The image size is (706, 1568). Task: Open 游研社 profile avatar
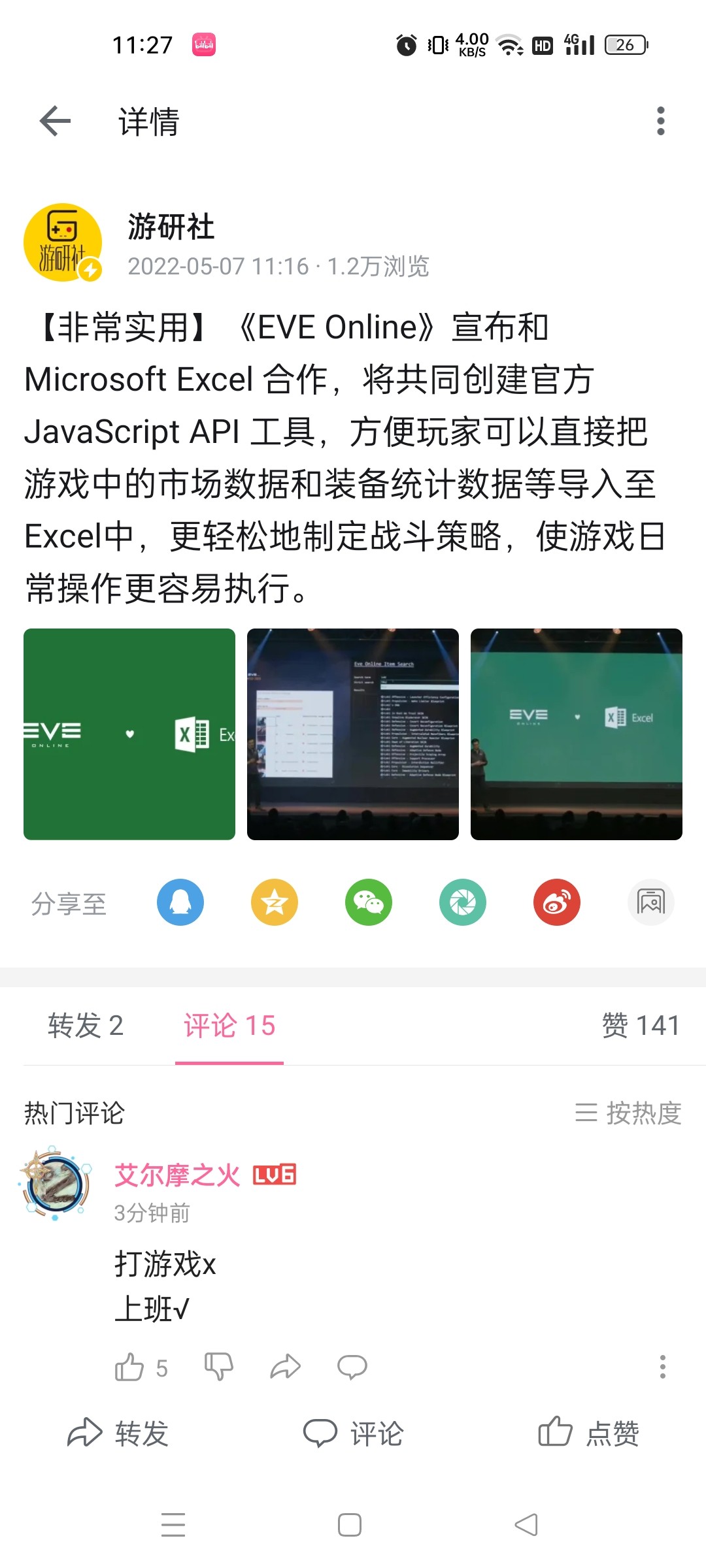point(63,242)
